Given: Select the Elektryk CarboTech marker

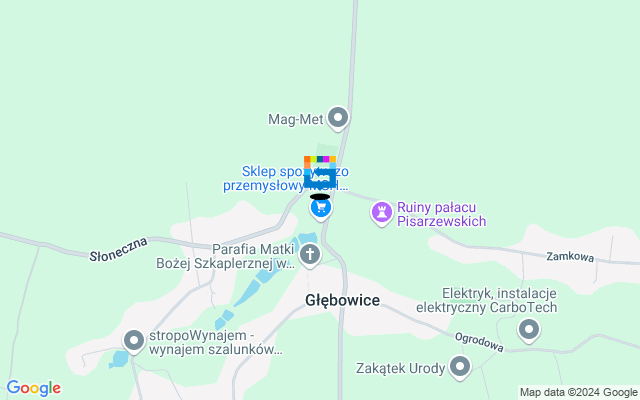Looking at the screenshot, I should (x=529, y=329).
